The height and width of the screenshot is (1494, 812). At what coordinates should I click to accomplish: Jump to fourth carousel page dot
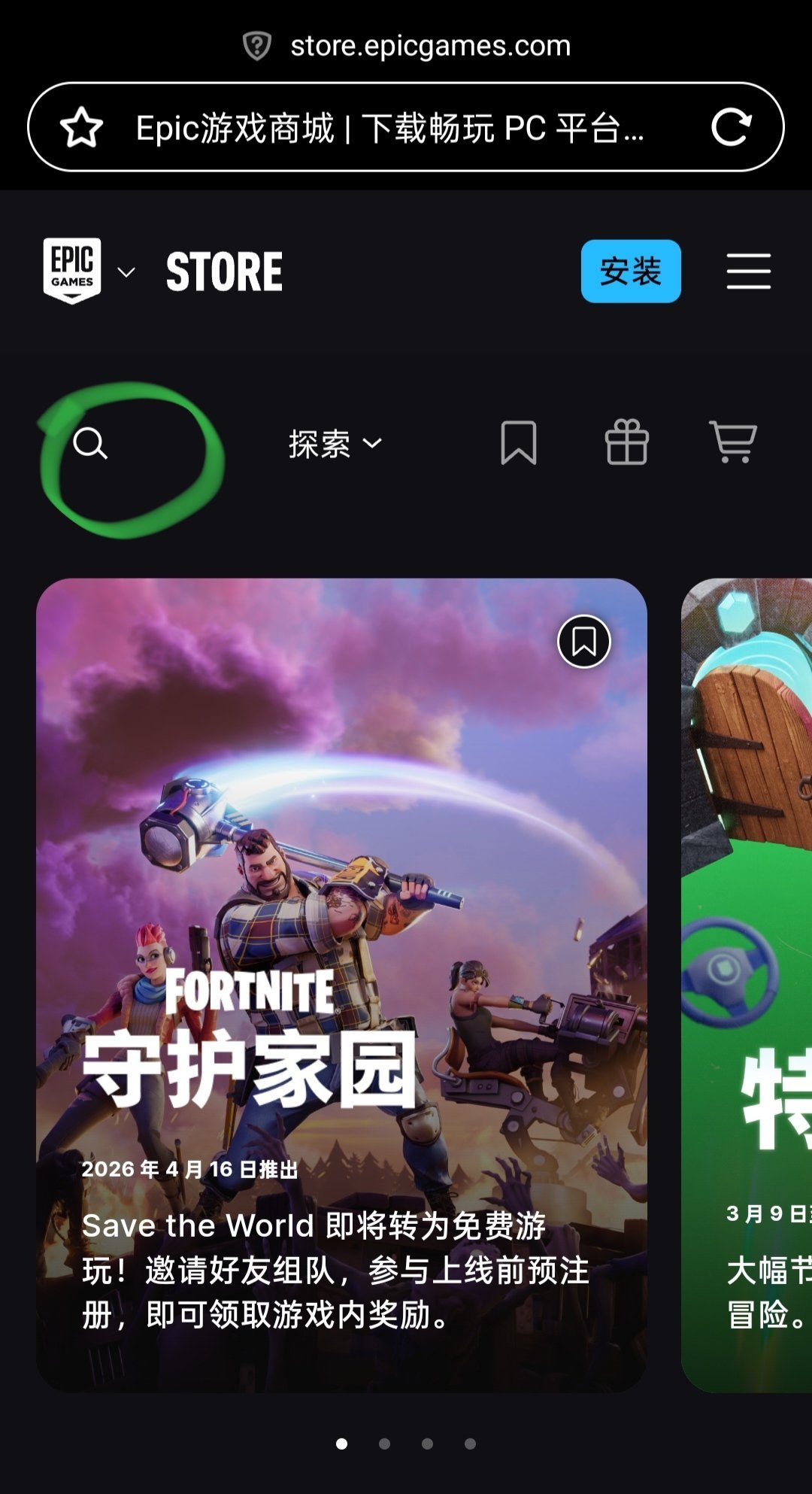pos(470,1444)
